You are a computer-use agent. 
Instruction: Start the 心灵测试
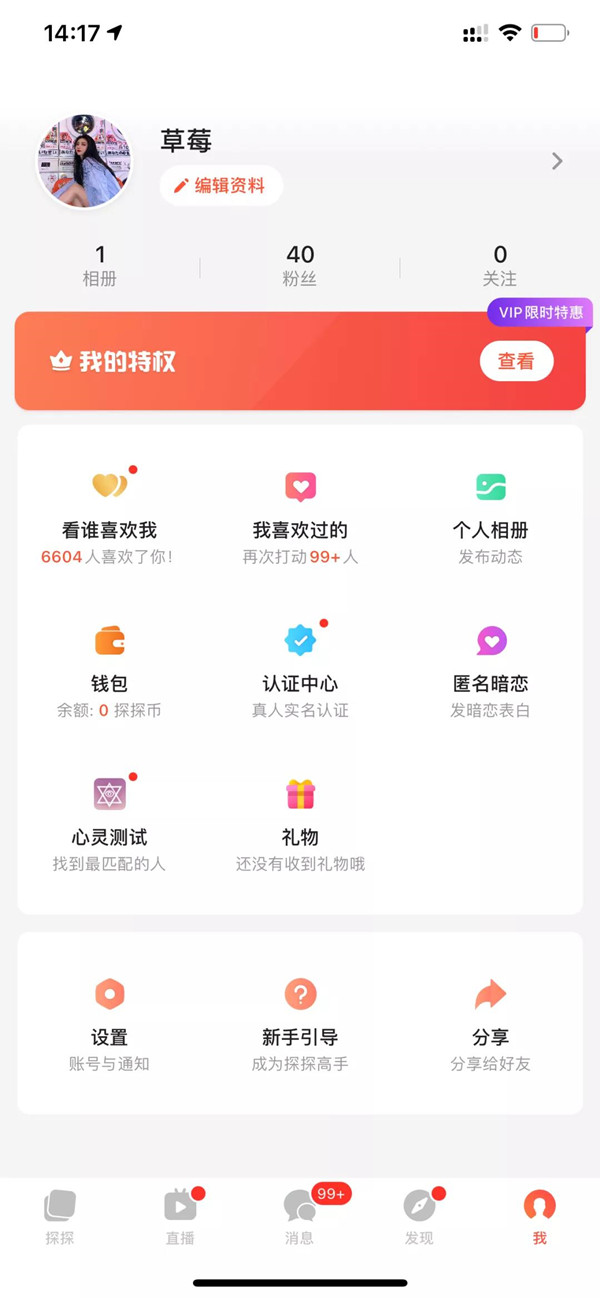(x=109, y=821)
